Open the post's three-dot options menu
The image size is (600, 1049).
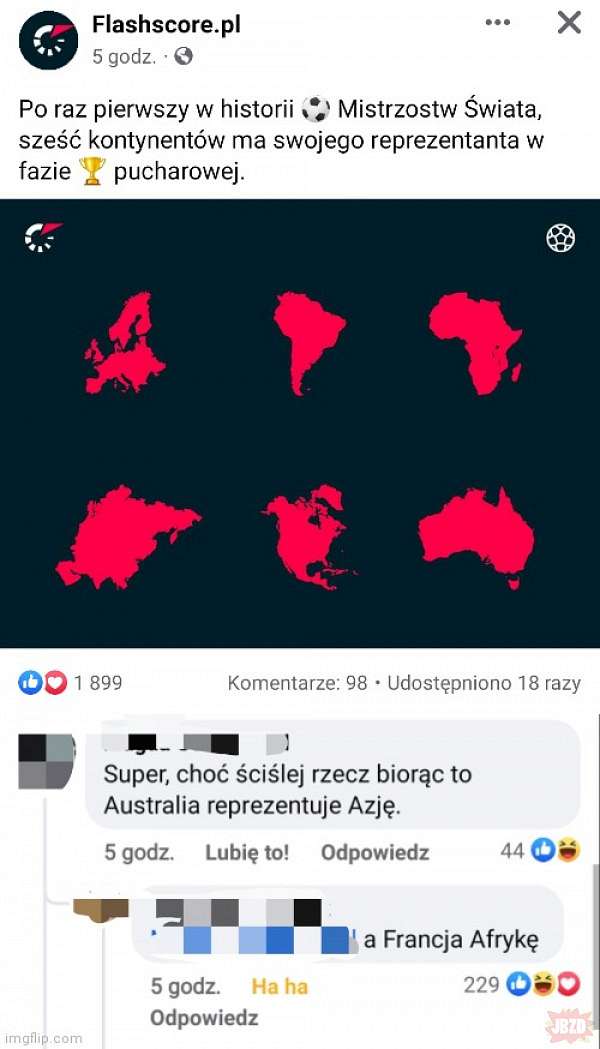498,23
